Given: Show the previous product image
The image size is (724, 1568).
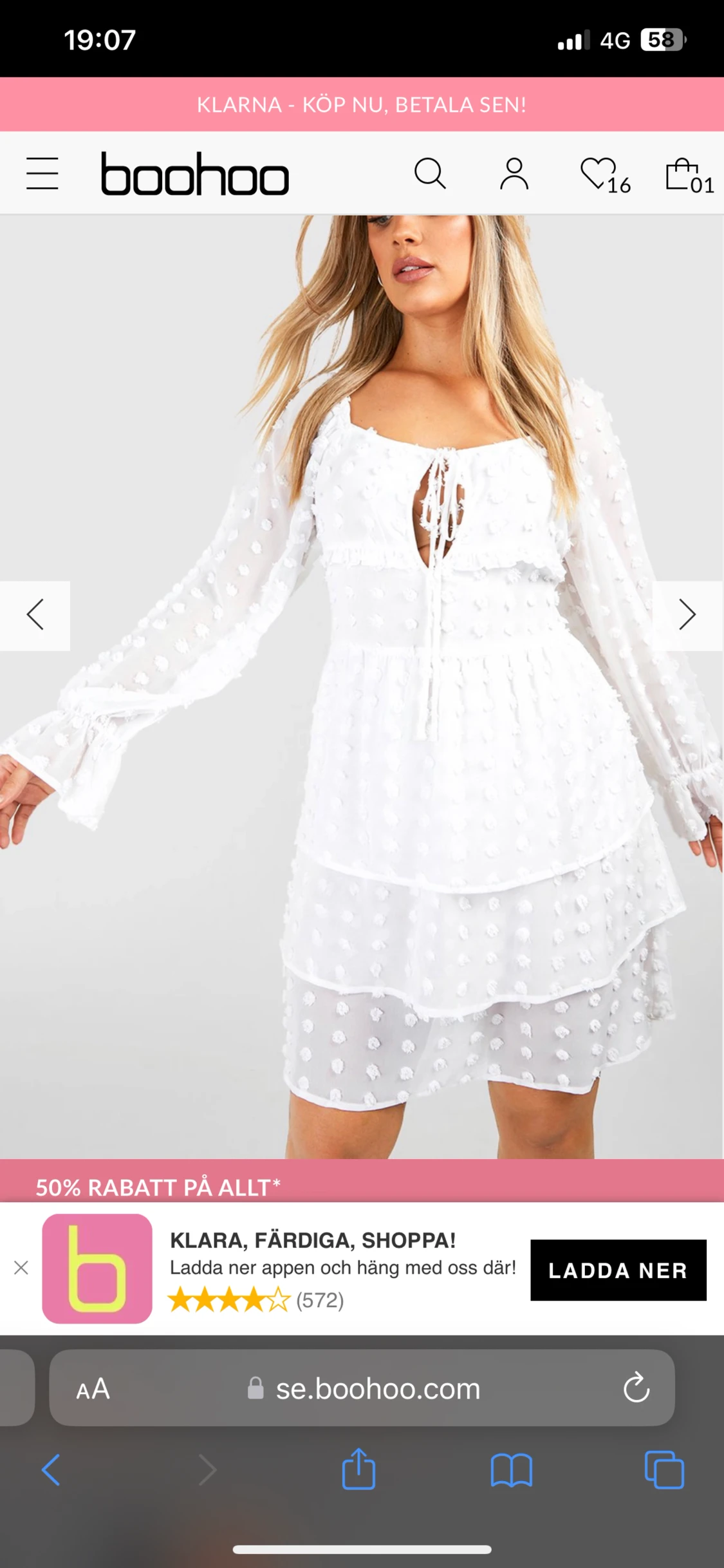Looking at the screenshot, I should pos(35,615).
